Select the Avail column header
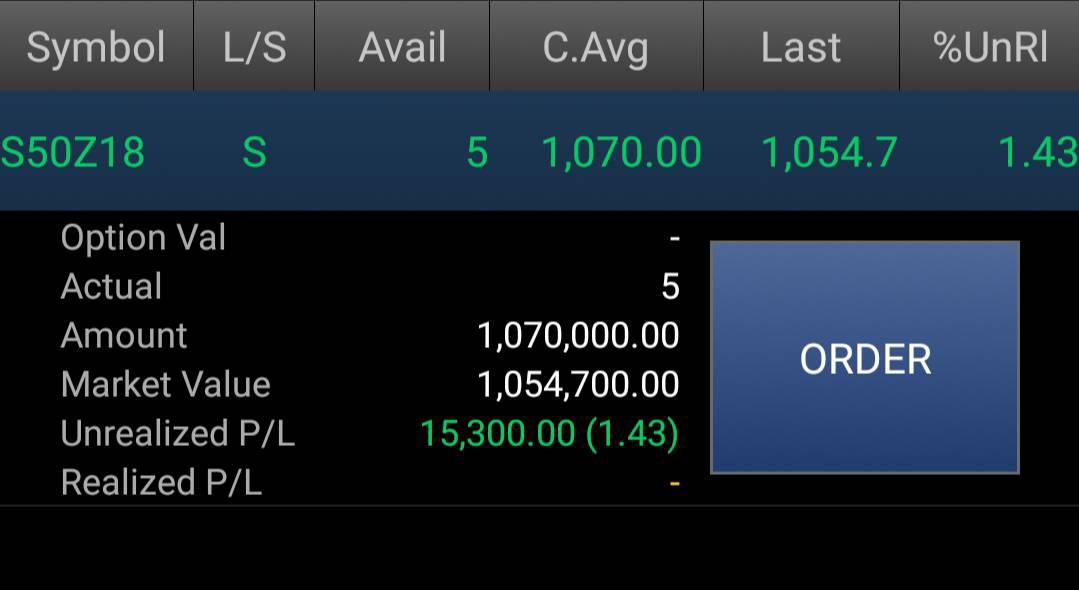 point(402,47)
